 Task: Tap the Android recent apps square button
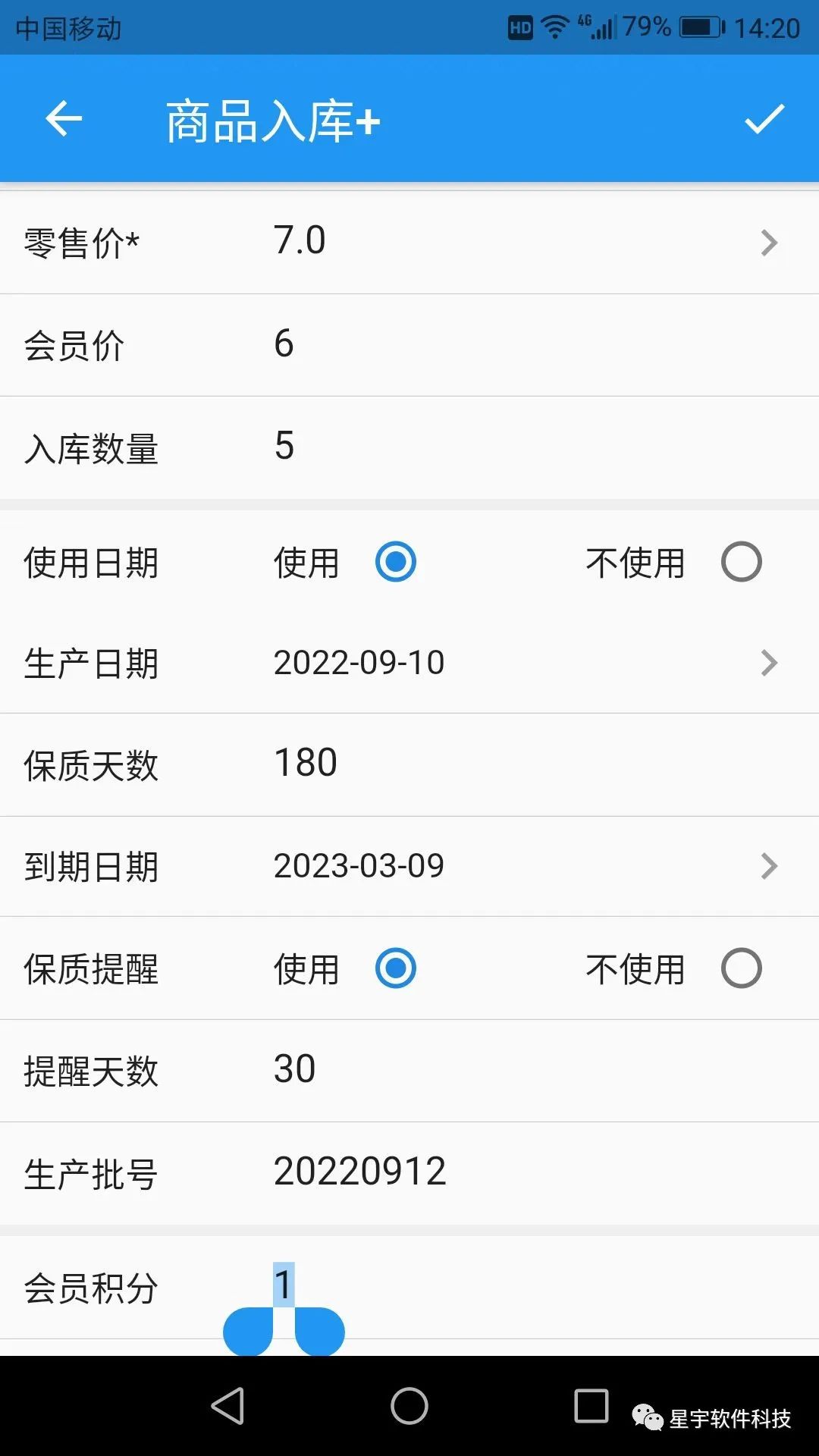point(590,1404)
